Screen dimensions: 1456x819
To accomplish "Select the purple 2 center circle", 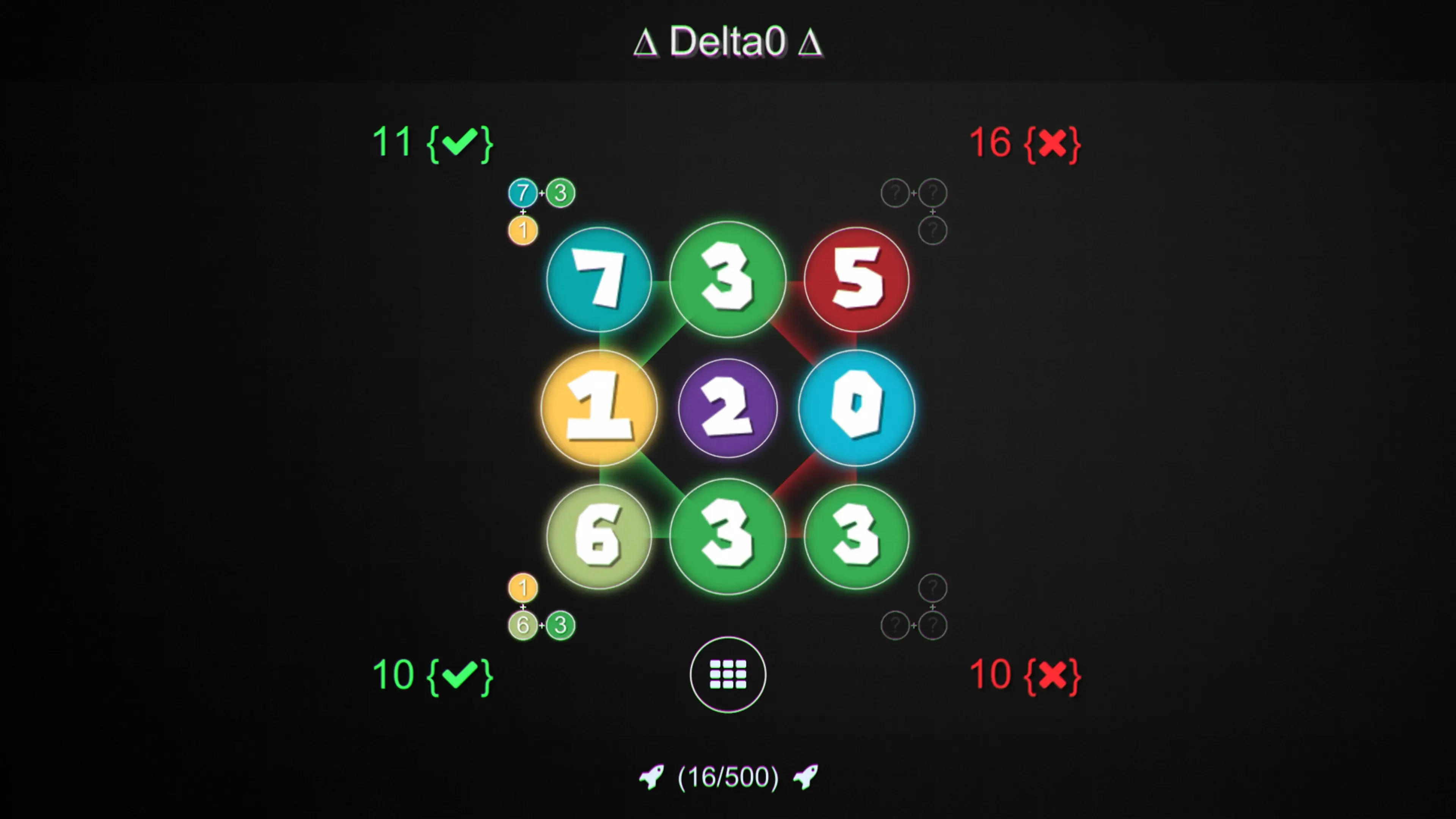I will pos(728,408).
